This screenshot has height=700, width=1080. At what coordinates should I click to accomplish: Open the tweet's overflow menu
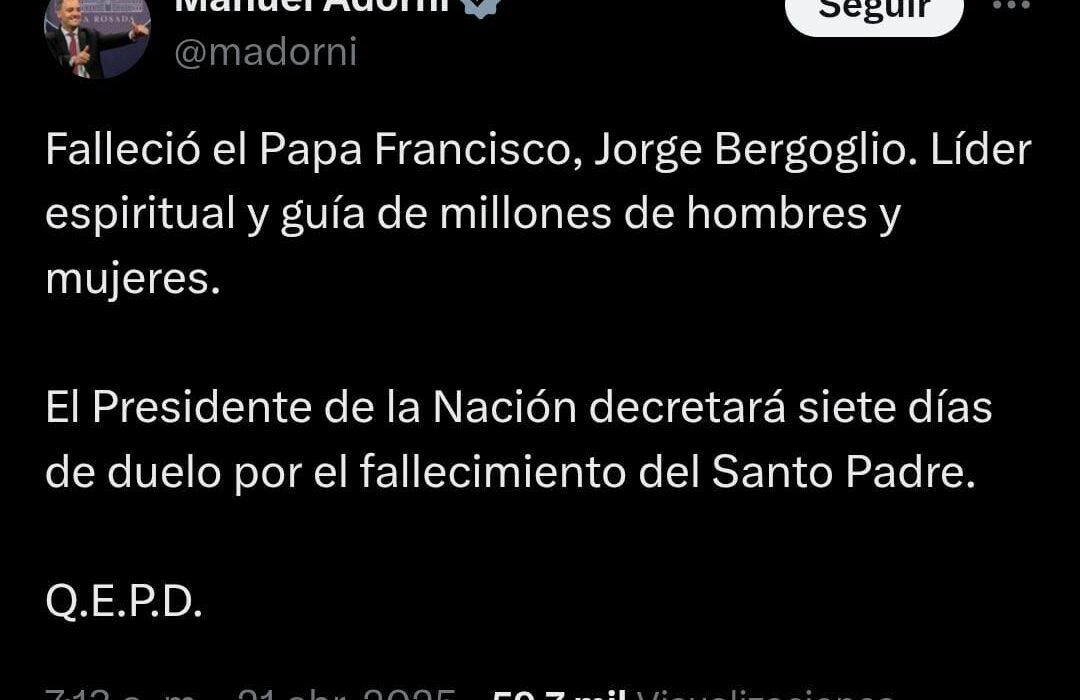(x=1009, y=6)
